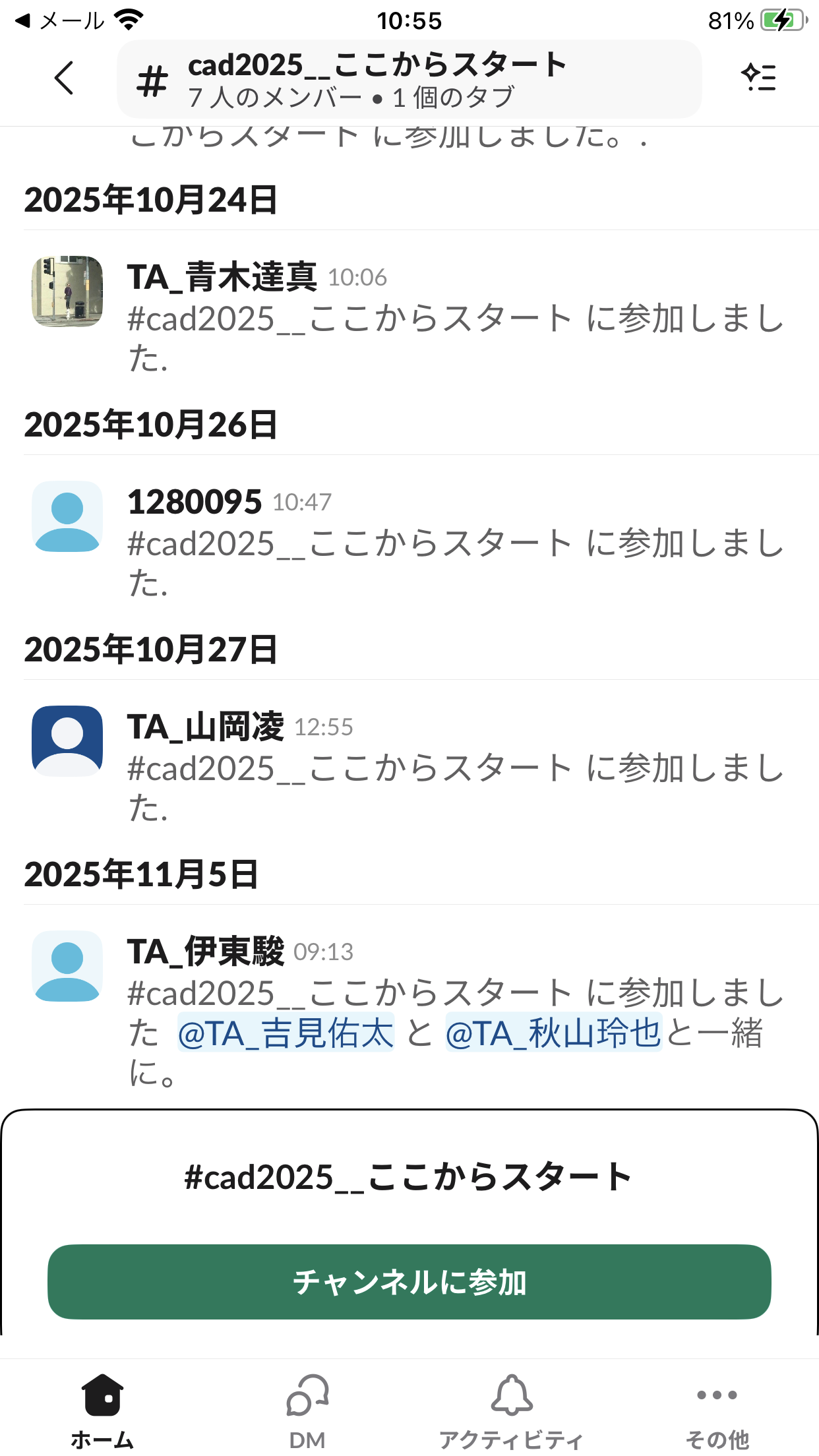Open TA_伊東駿's profile

[x=67, y=966]
